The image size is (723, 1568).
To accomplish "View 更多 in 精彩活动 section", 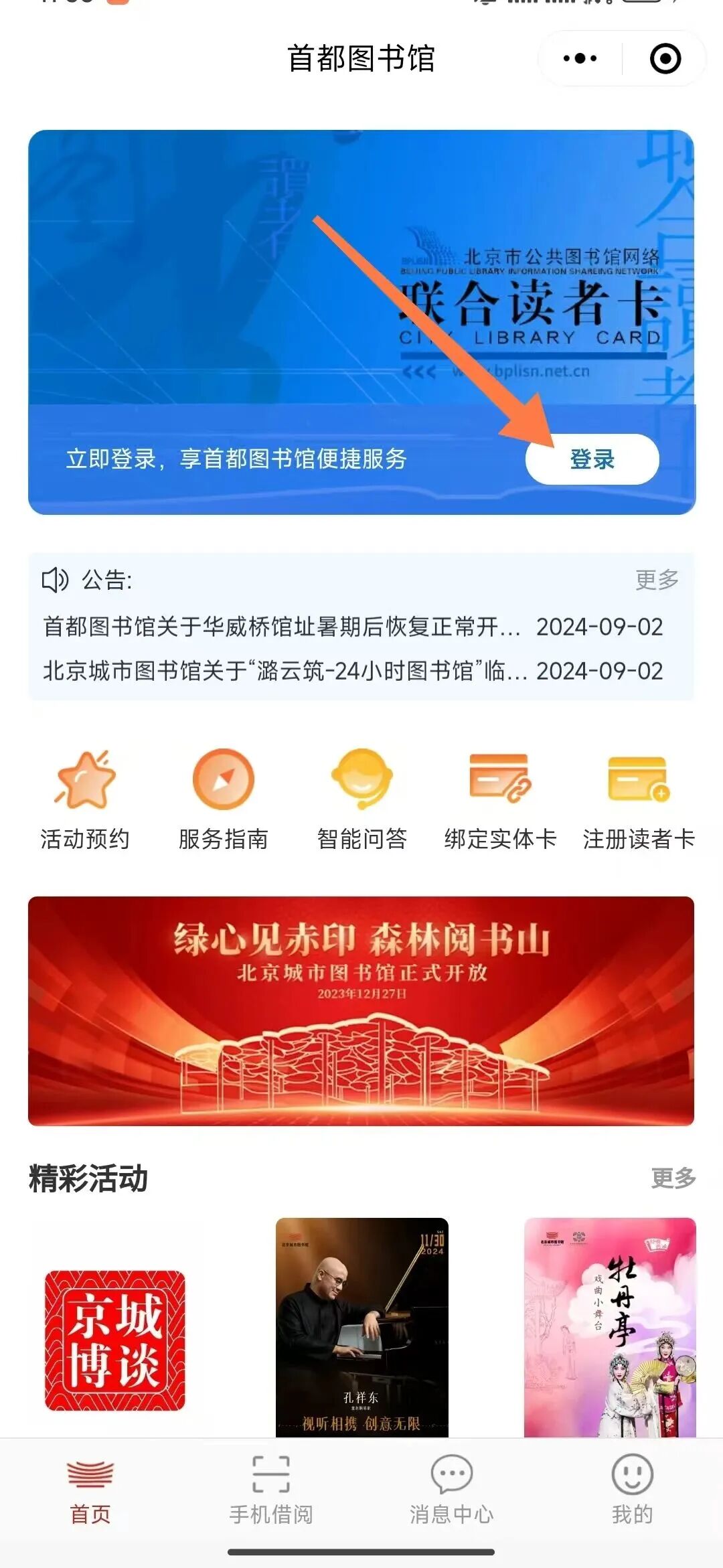I will 673,1178.
